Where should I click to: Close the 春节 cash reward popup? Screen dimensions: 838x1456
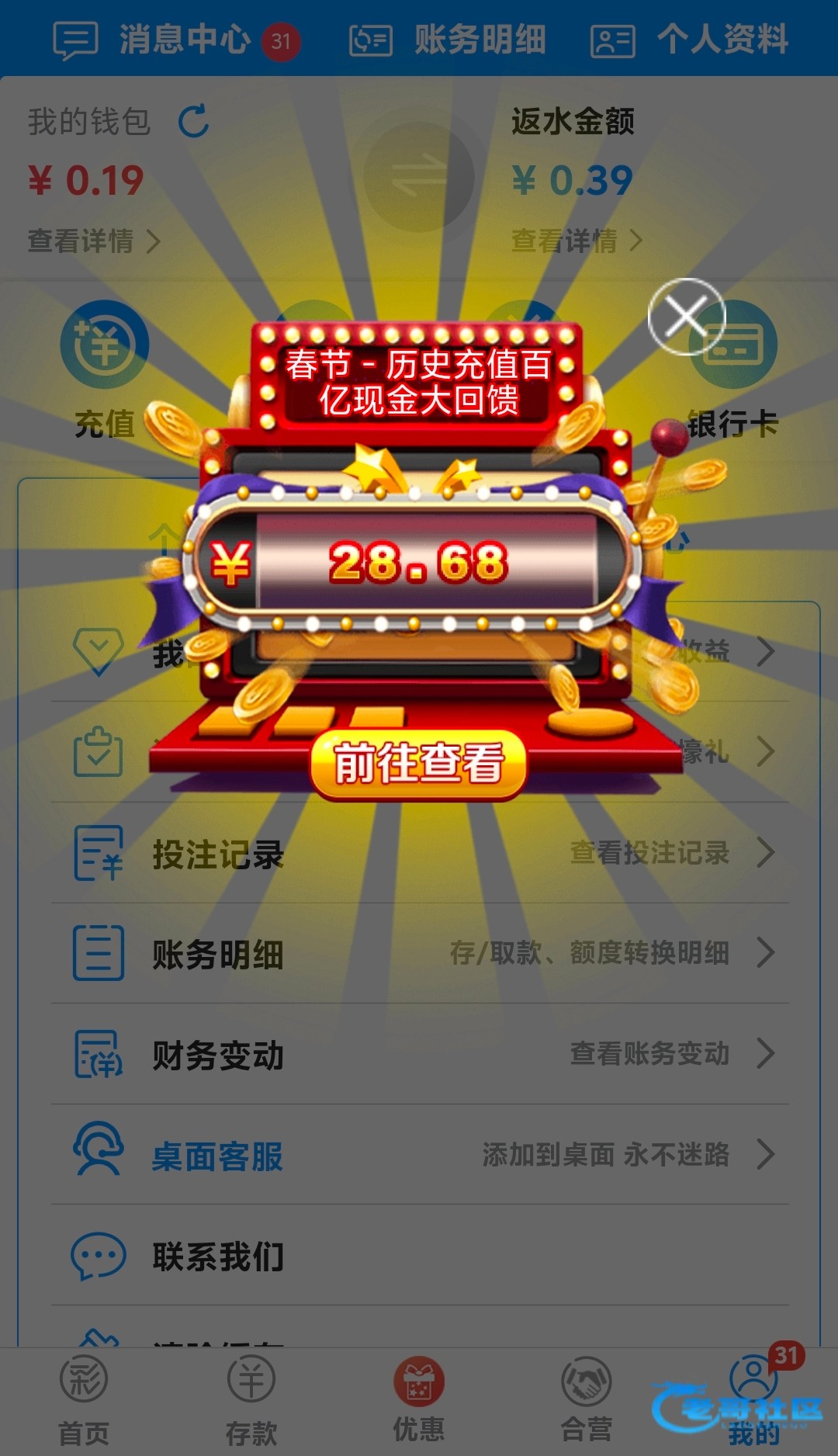click(686, 317)
